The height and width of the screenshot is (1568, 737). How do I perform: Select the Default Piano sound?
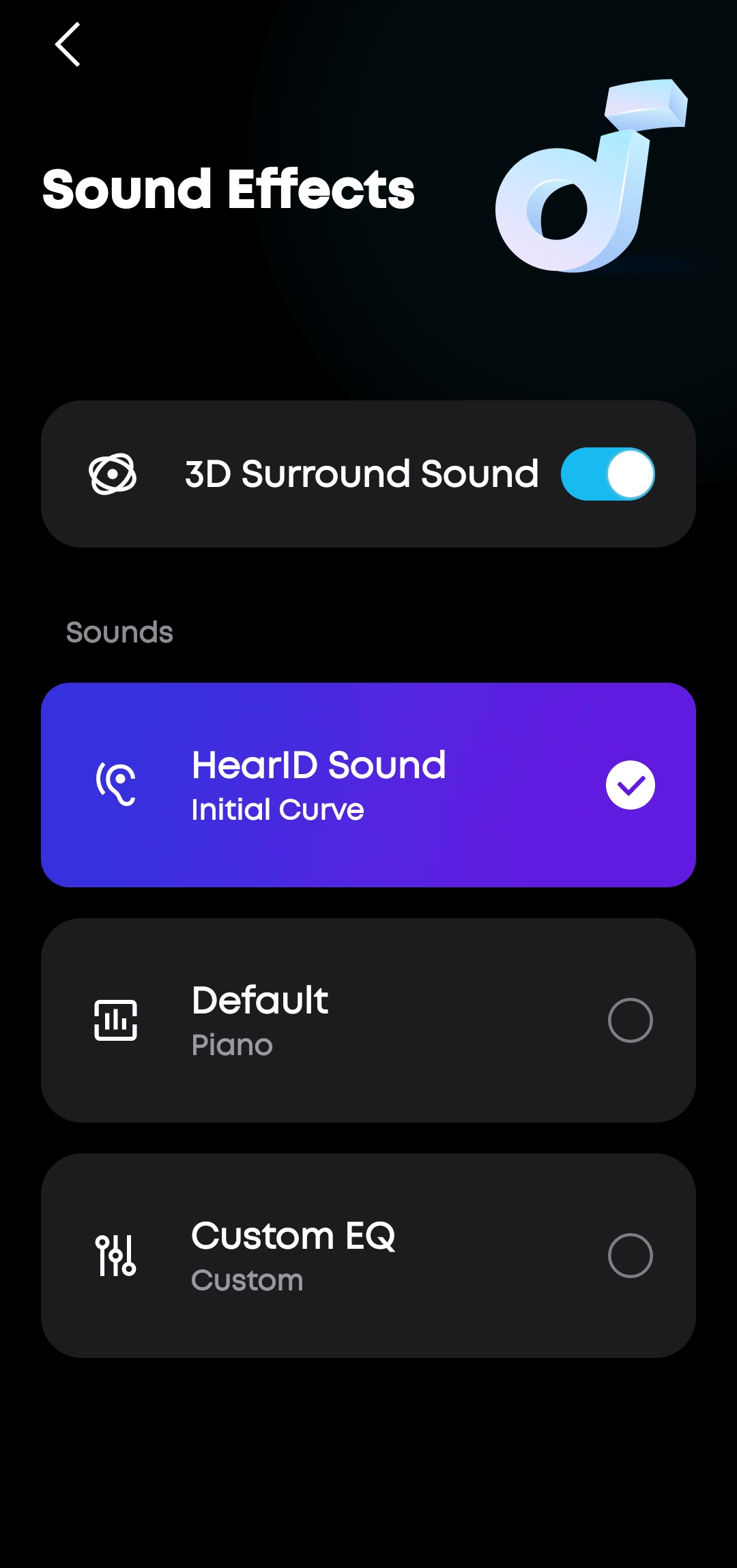[630, 1020]
